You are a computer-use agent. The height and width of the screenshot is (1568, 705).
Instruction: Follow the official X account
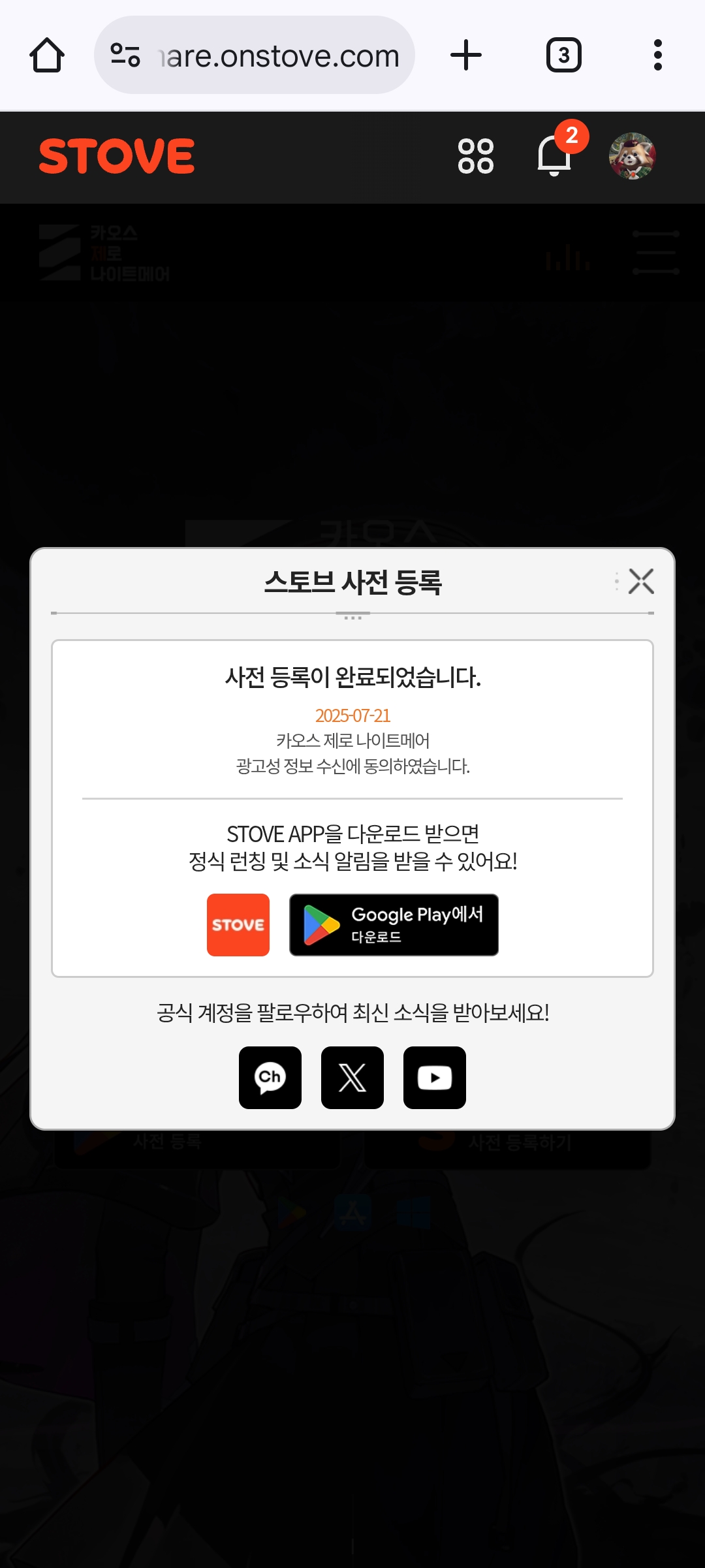tap(352, 1078)
